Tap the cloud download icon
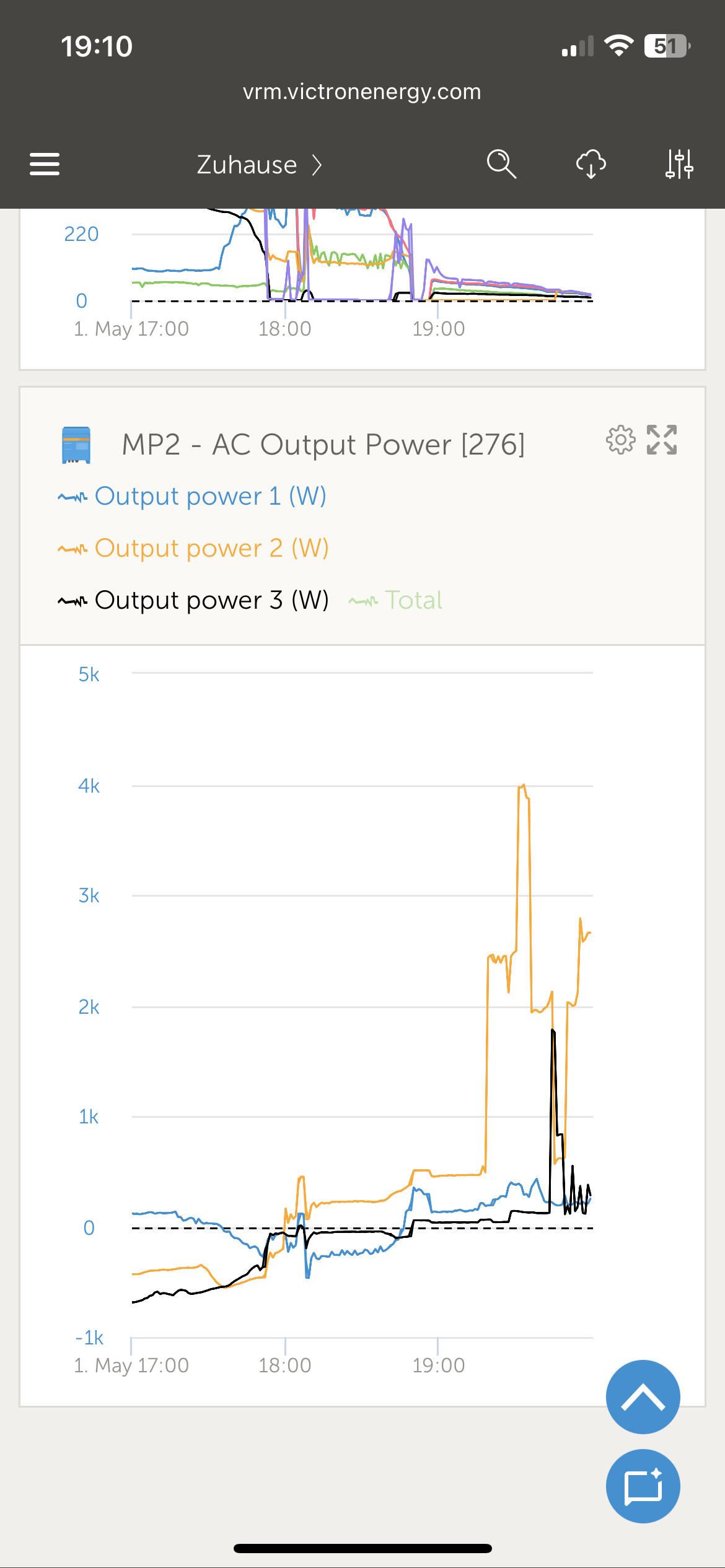725x1568 pixels. [591, 165]
